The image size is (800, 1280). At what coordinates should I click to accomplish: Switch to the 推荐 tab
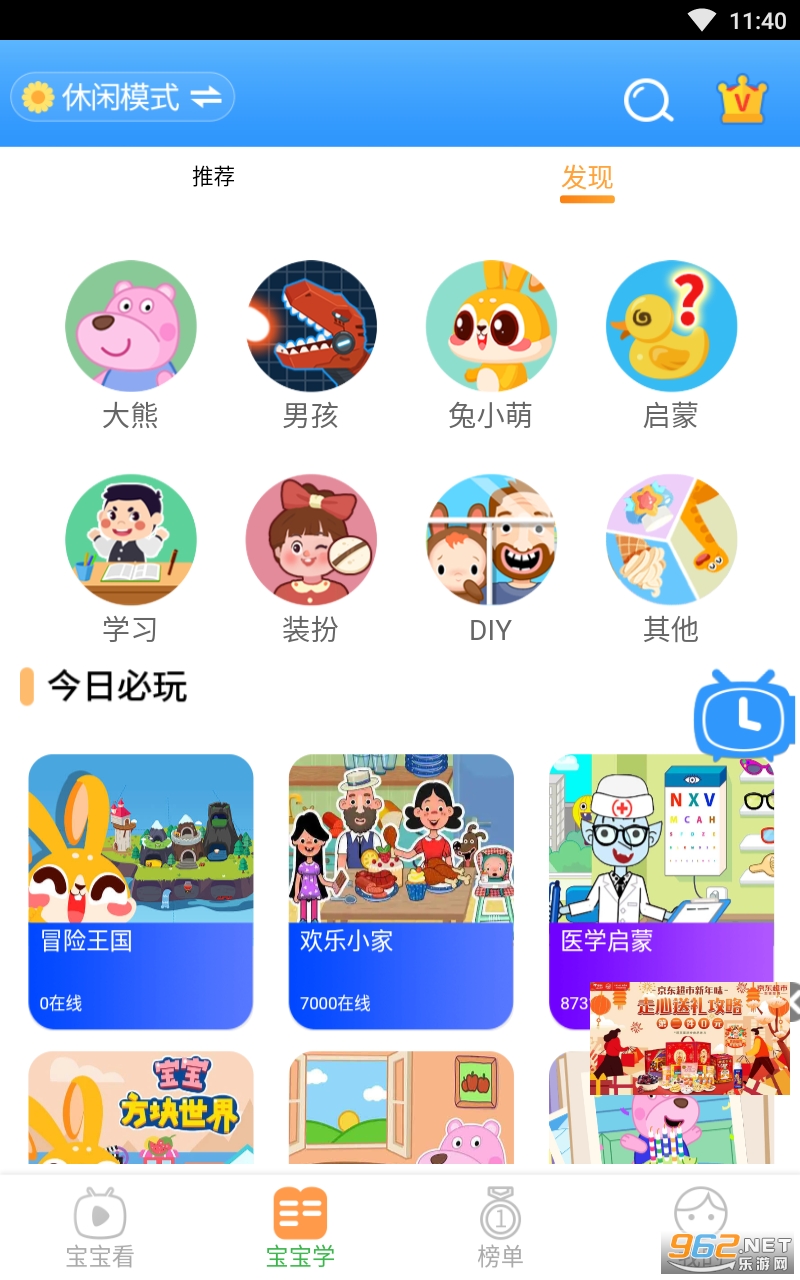[x=213, y=177]
